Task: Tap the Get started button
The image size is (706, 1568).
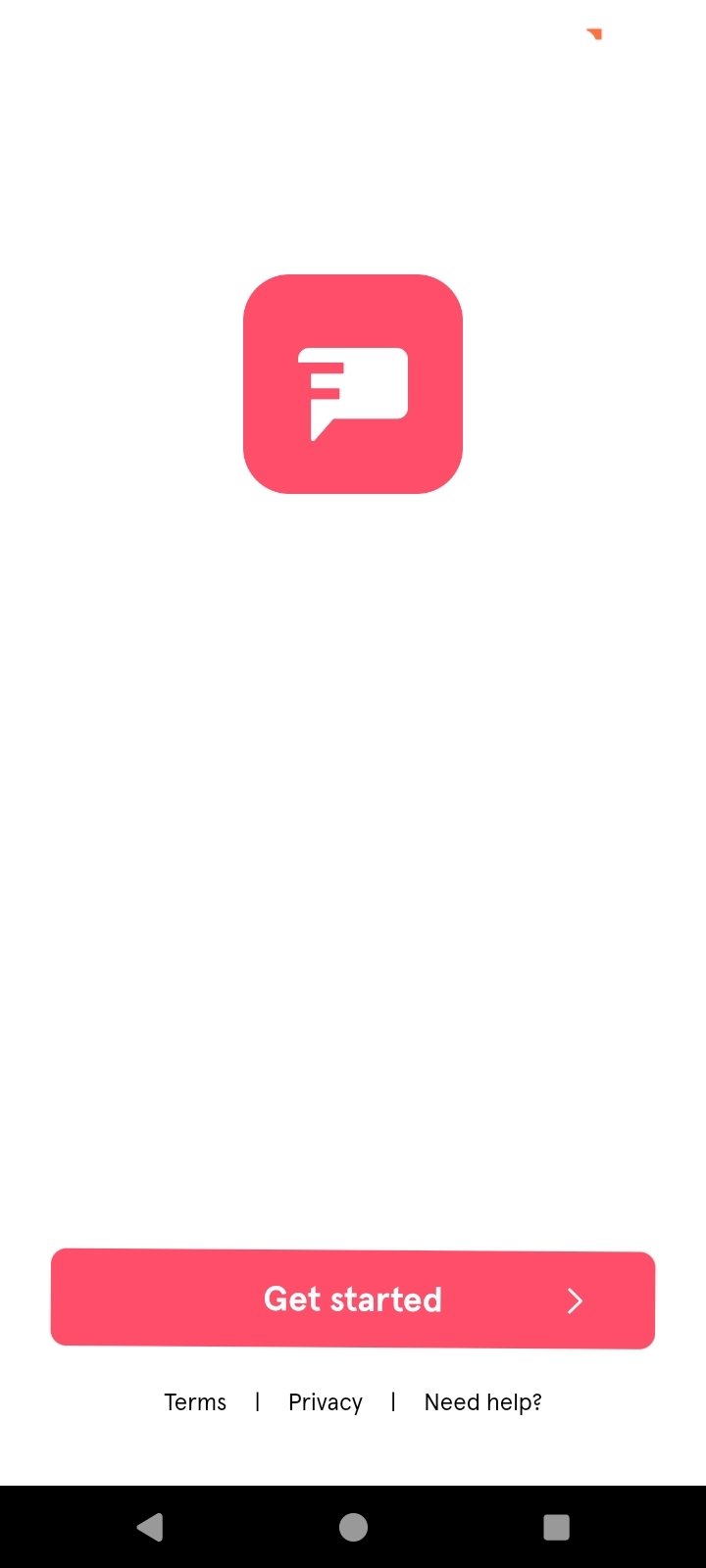Action: (x=353, y=1298)
